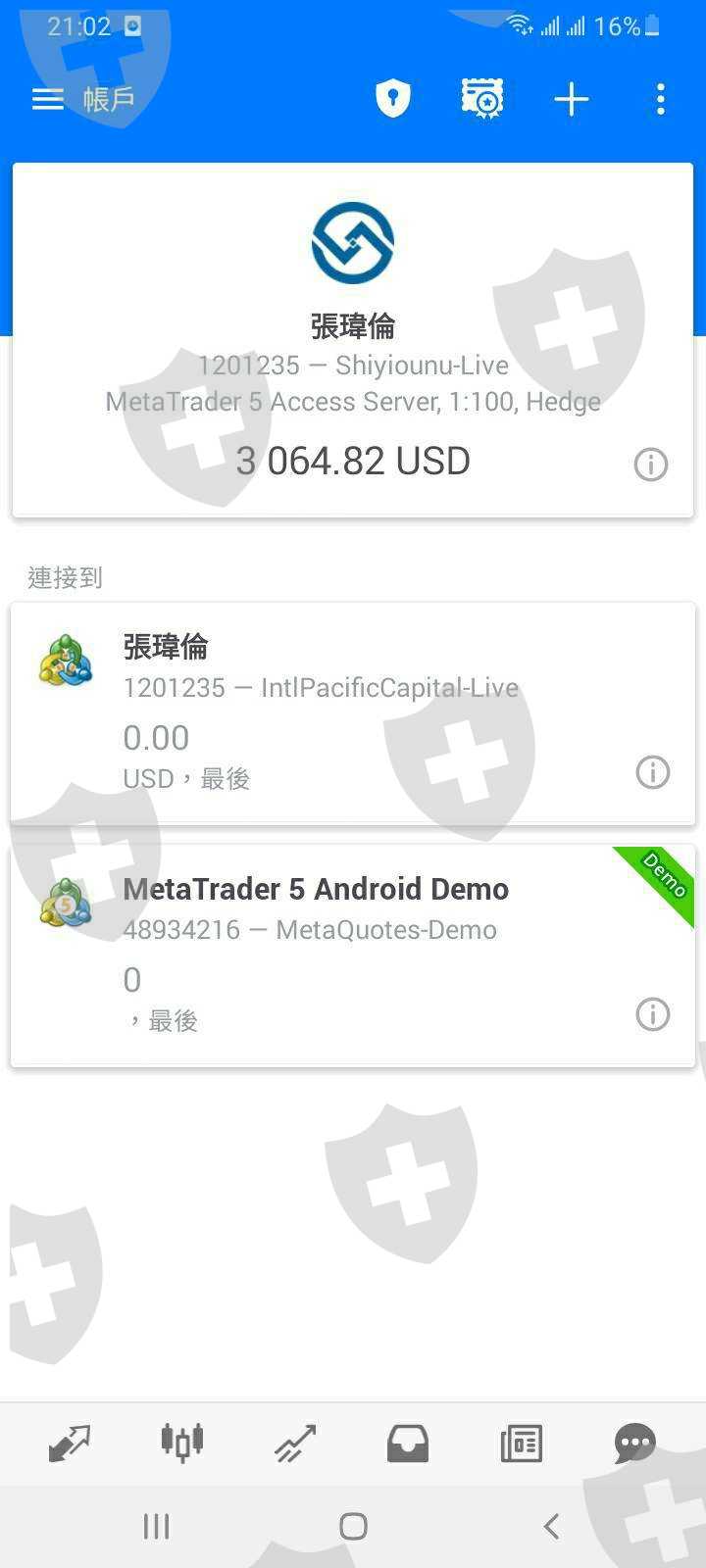View info for Shiyiounu-Live account
Image resolution: width=706 pixels, height=1568 pixels.
pos(651,464)
